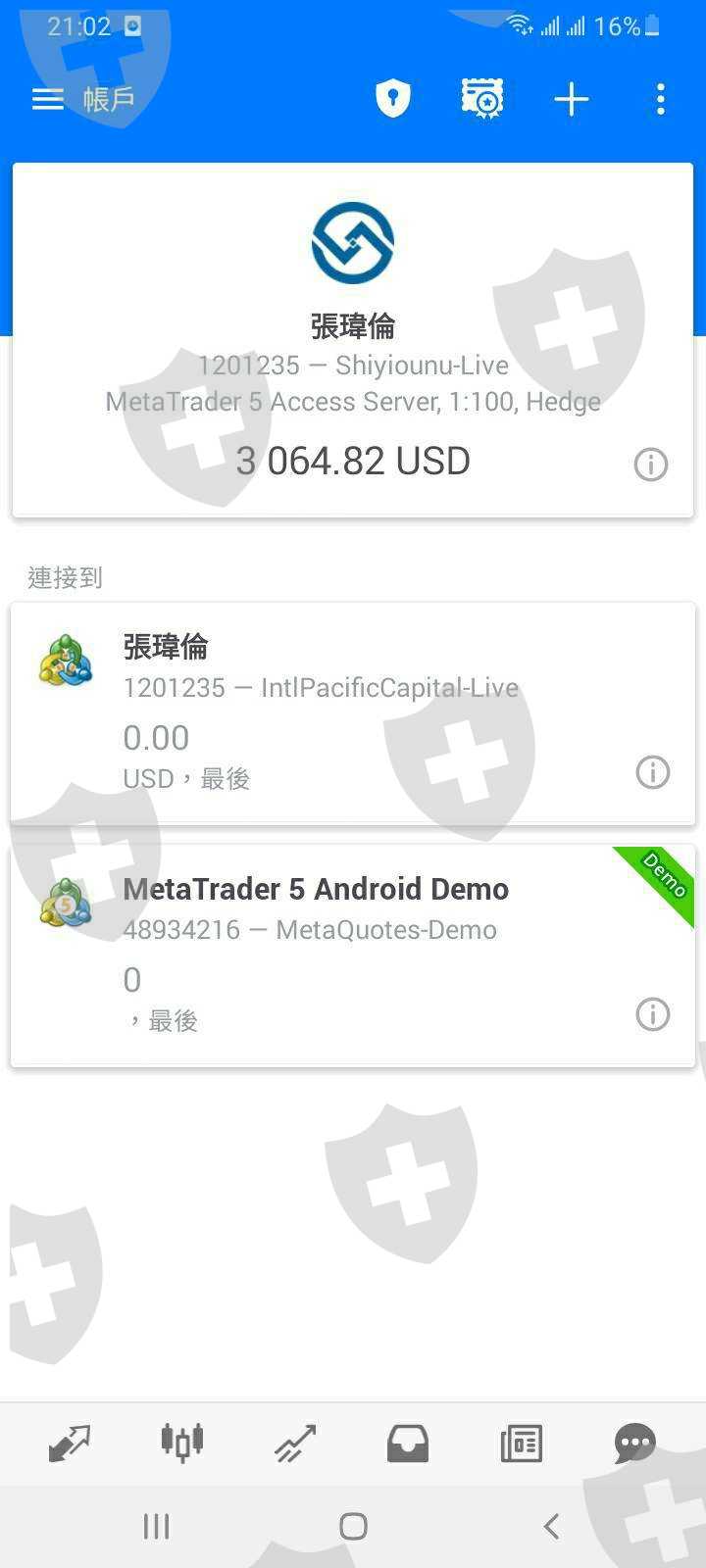View info for Shiyiounu-Live account
Image resolution: width=706 pixels, height=1568 pixels.
pos(651,464)
